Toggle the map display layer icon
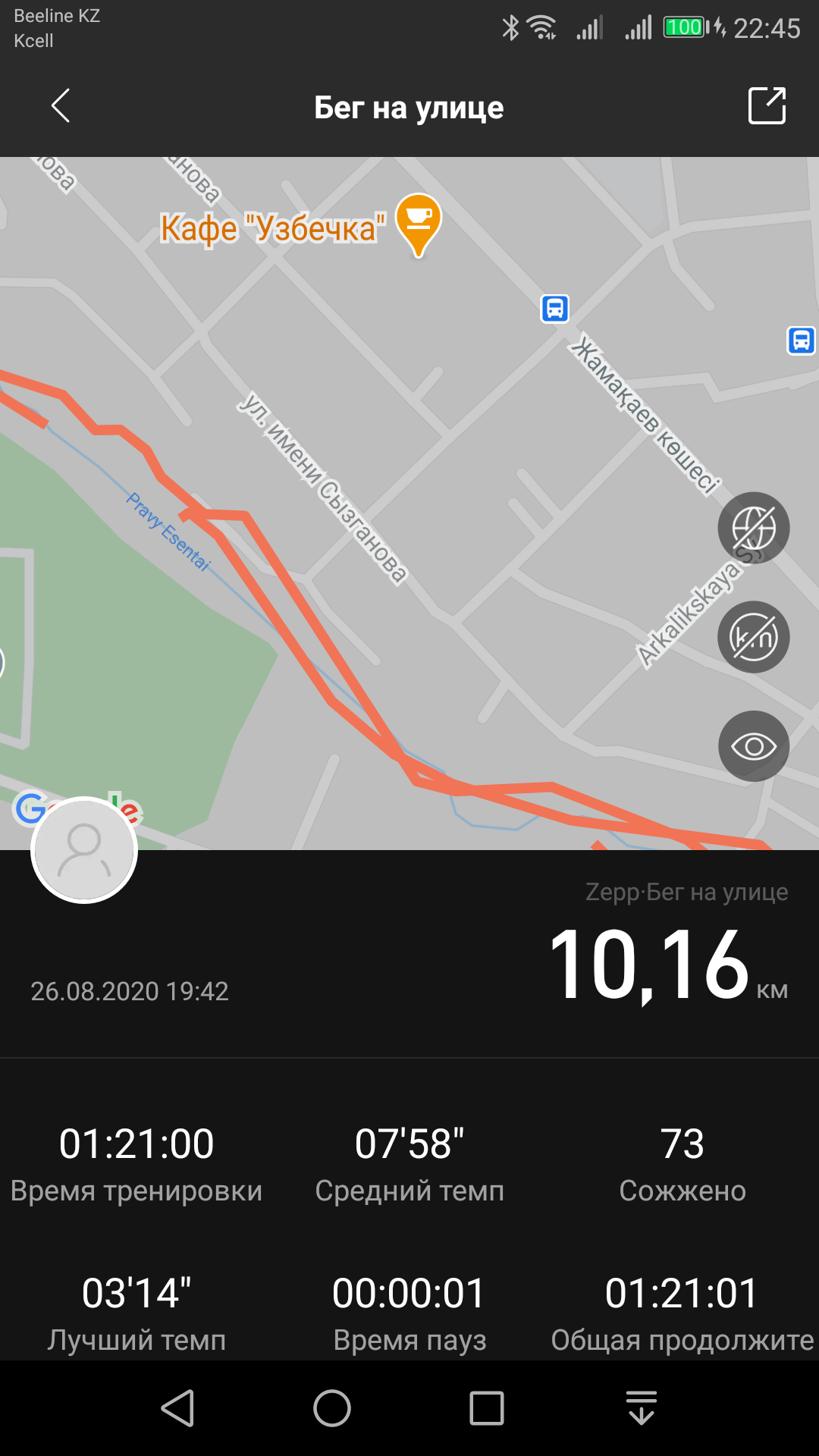819x1456 pixels. click(x=753, y=528)
